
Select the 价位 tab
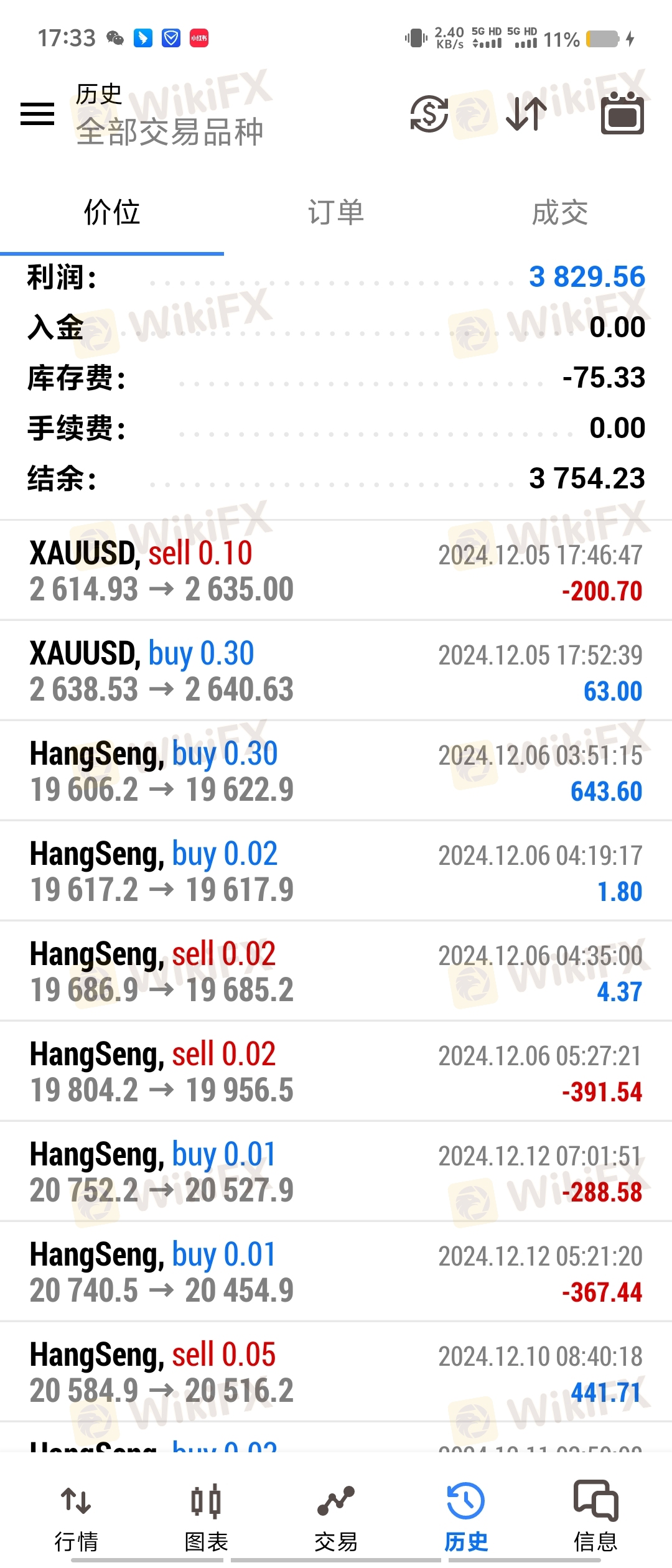112,213
